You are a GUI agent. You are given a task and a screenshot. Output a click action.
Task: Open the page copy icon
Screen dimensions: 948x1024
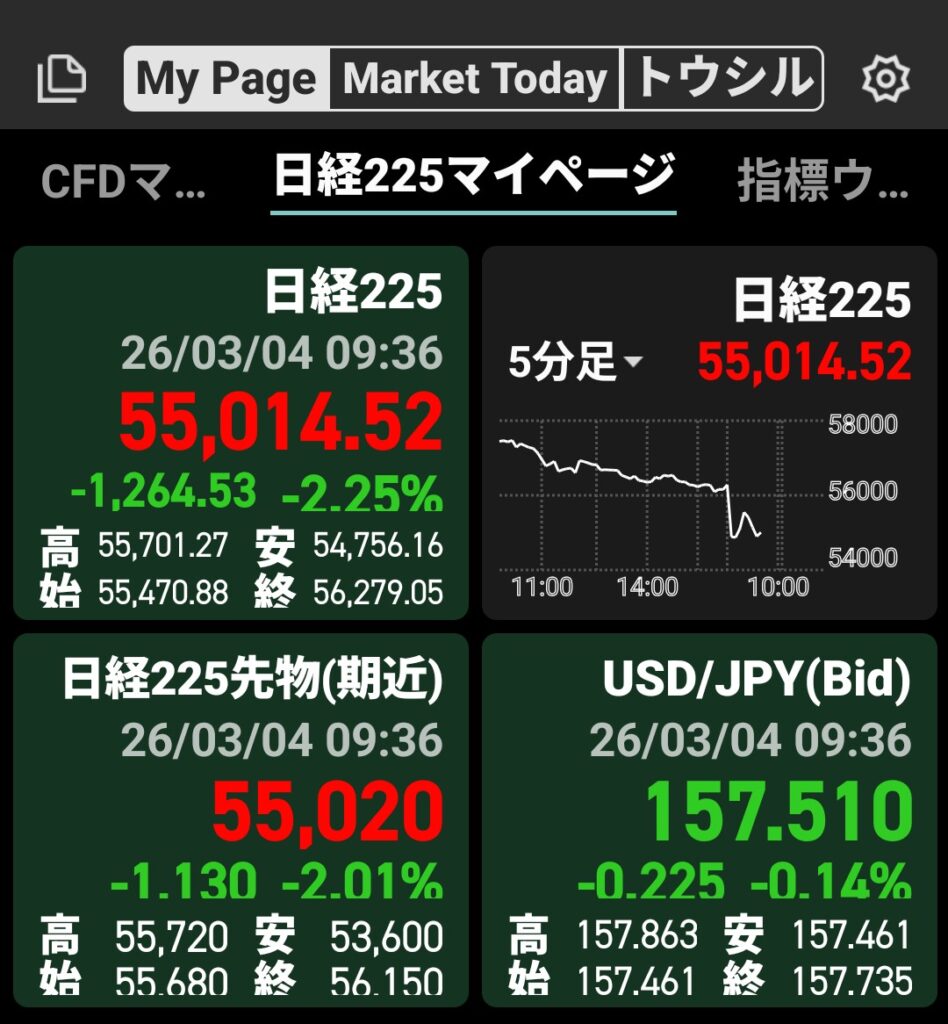click(62, 79)
